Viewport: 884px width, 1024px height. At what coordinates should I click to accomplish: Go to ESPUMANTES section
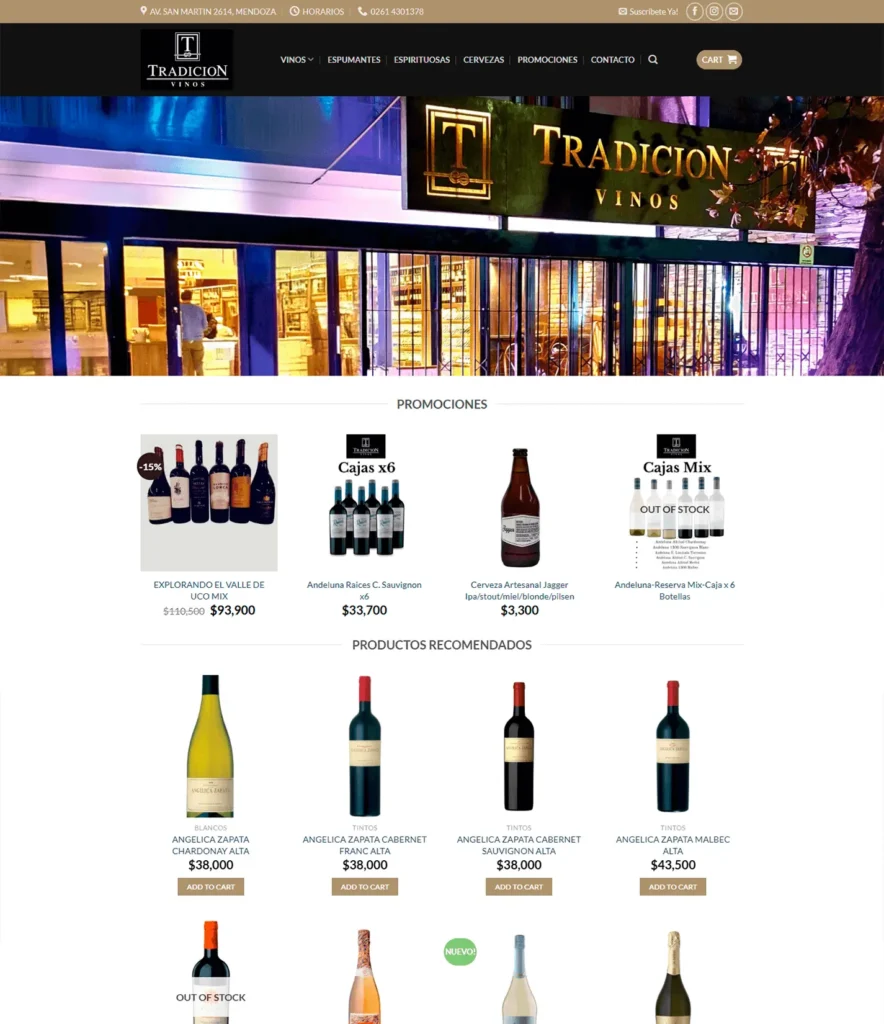pyautogui.click(x=354, y=60)
